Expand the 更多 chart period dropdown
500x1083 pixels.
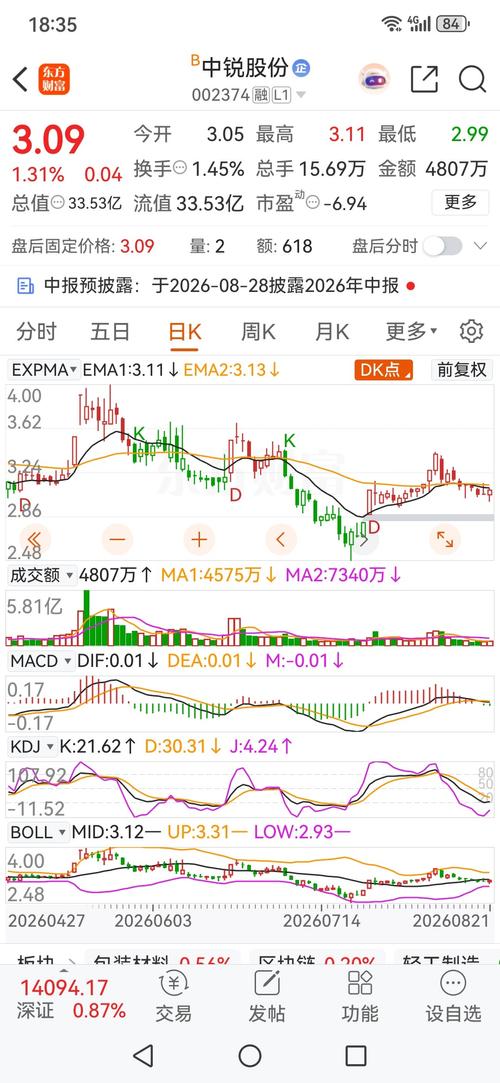411,332
